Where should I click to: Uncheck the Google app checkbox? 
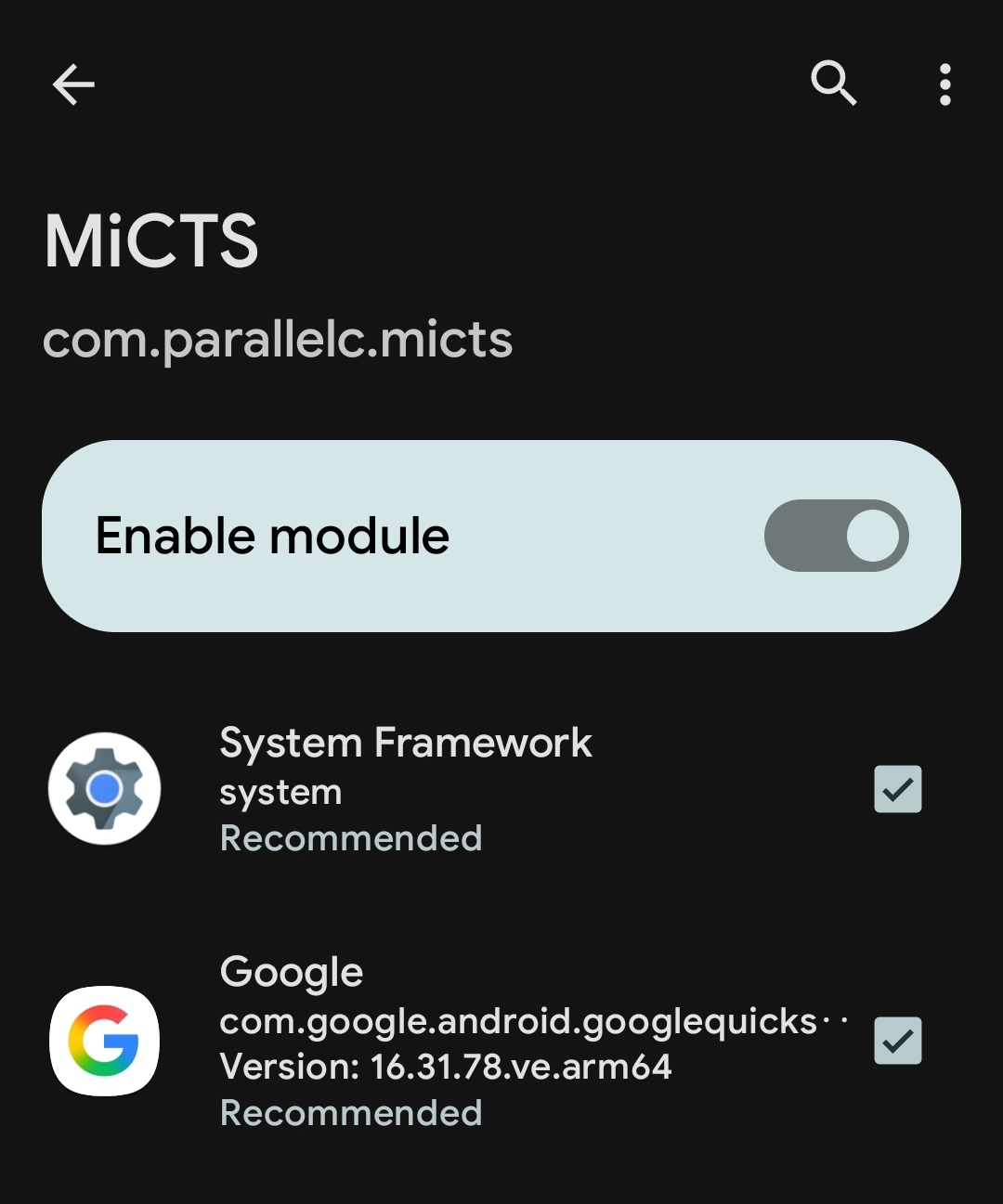897,1040
